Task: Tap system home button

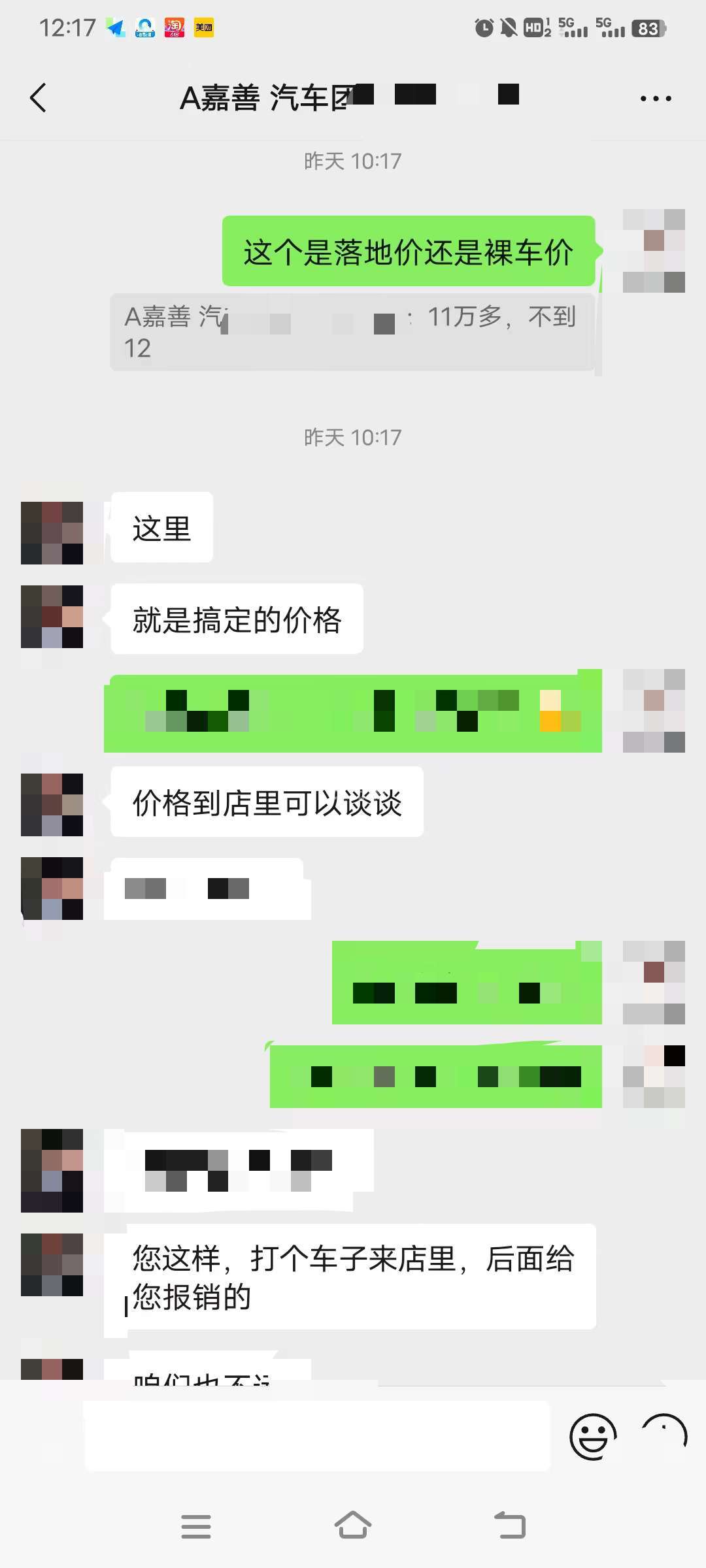Action: (x=353, y=1526)
